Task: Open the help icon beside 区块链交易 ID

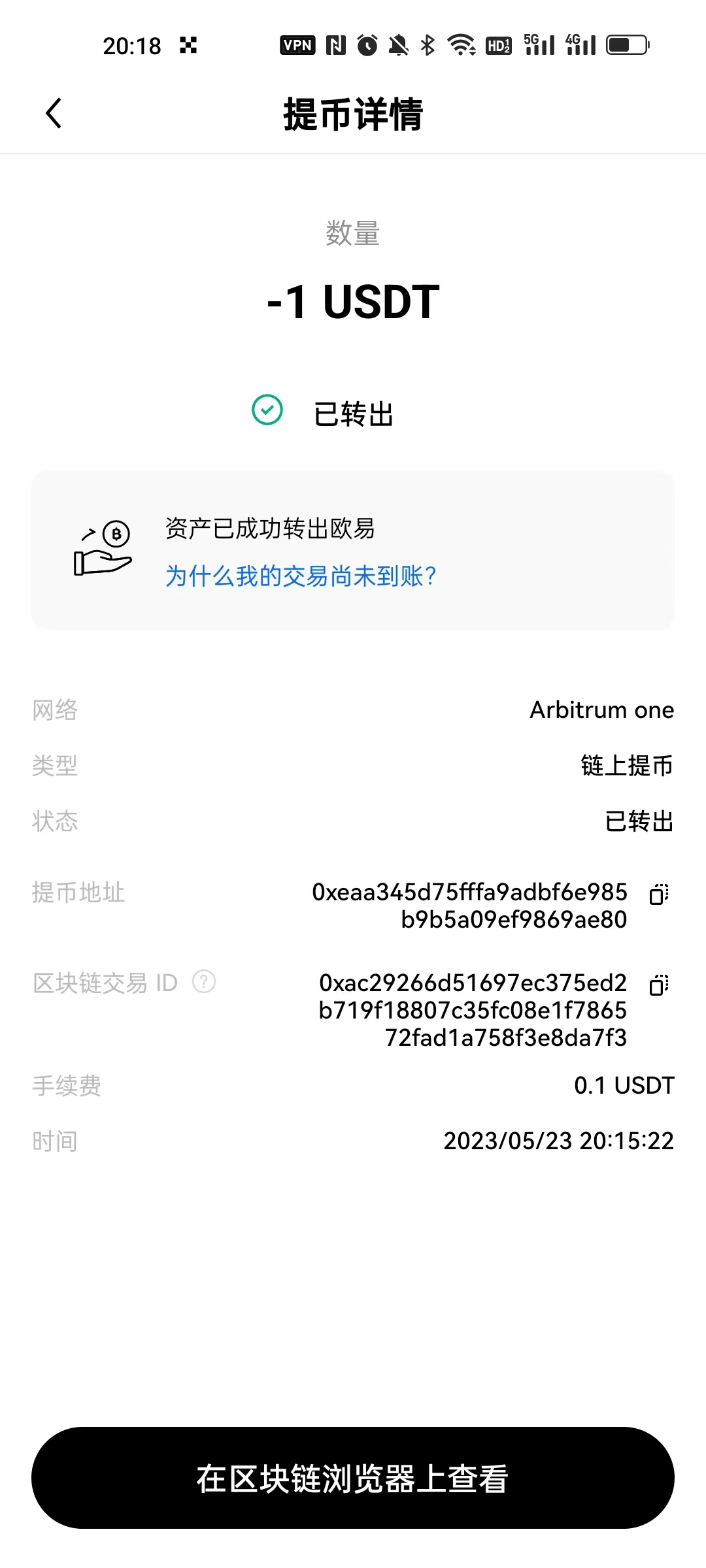Action: tap(204, 981)
